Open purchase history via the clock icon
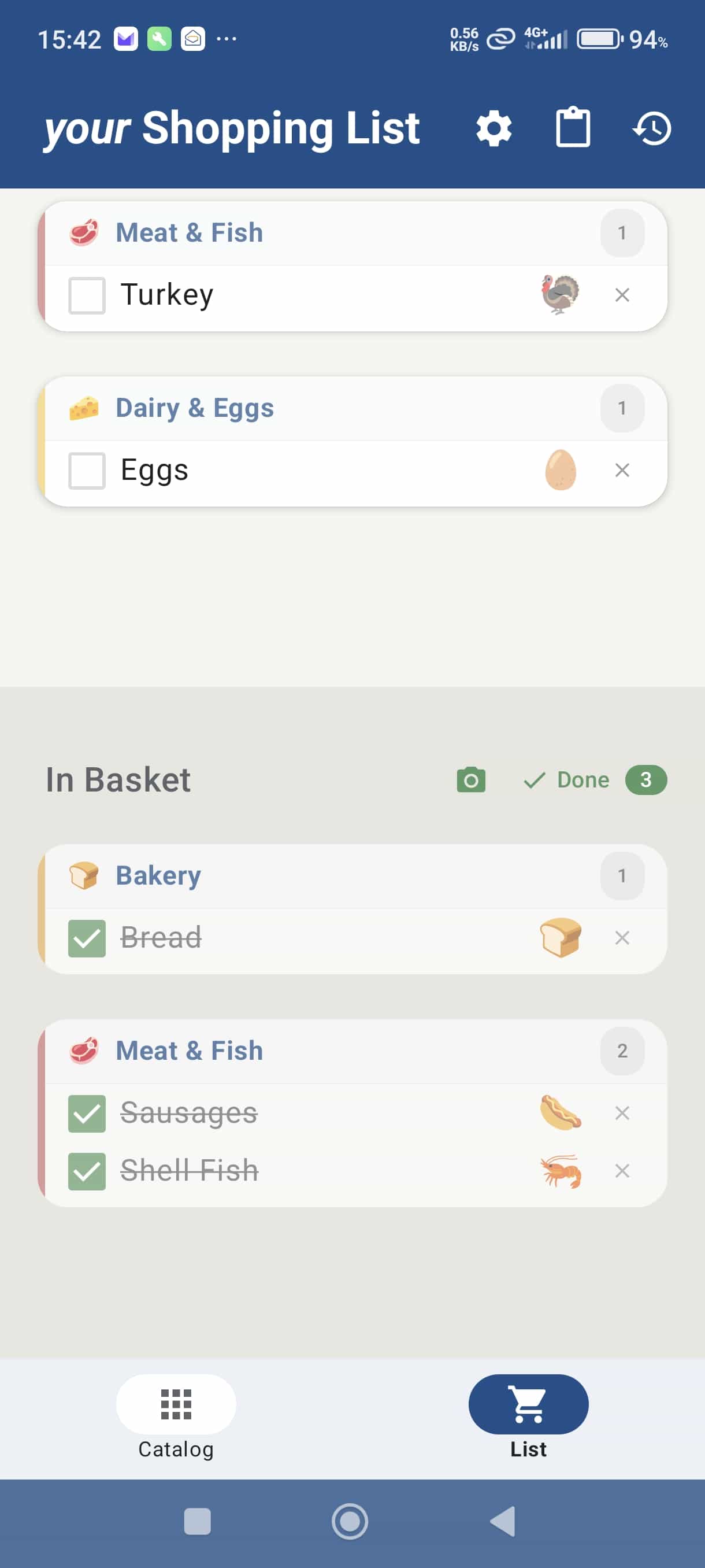 pyautogui.click(x=652, y=128)
